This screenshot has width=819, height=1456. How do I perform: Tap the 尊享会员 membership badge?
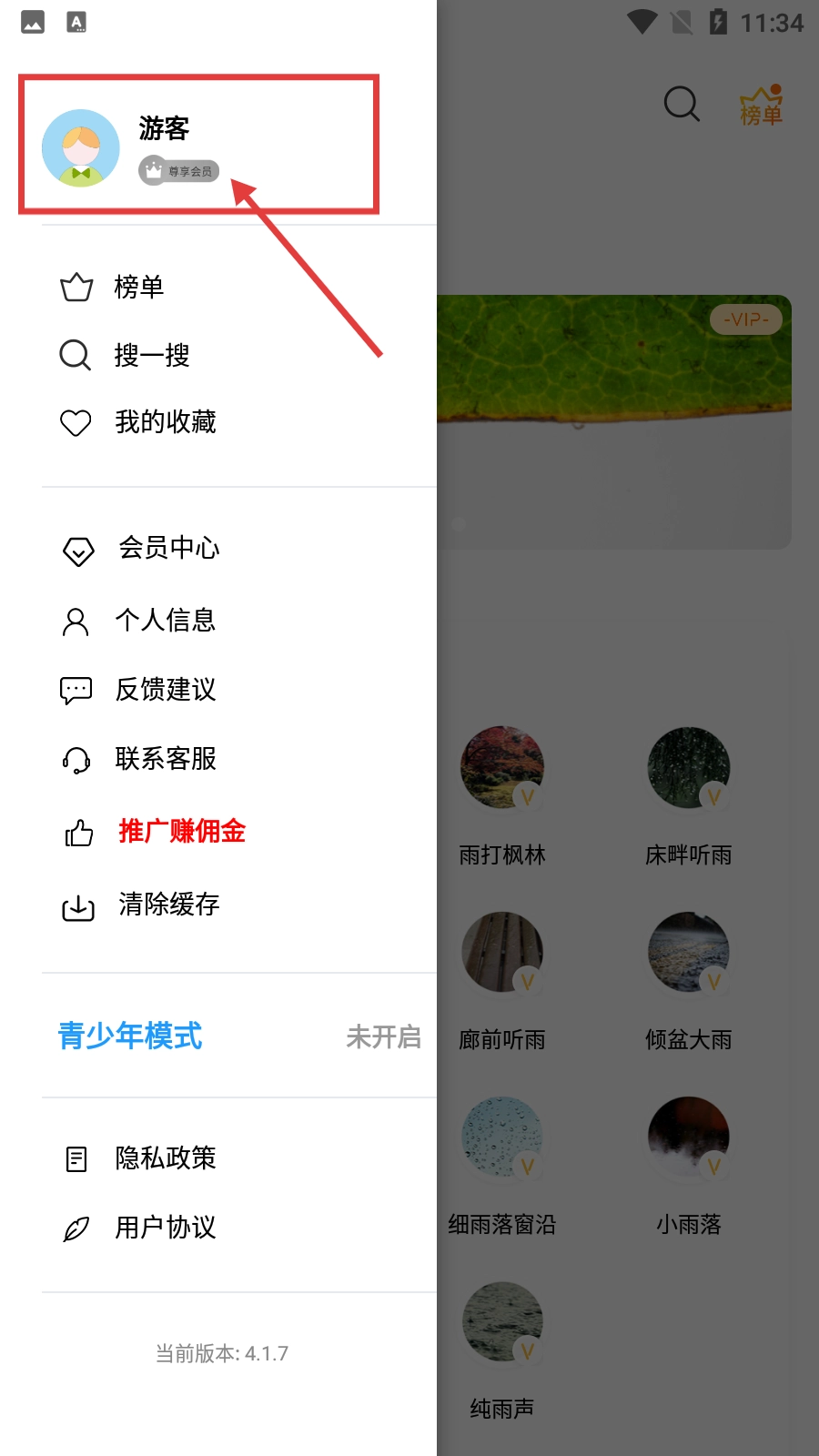179,171
